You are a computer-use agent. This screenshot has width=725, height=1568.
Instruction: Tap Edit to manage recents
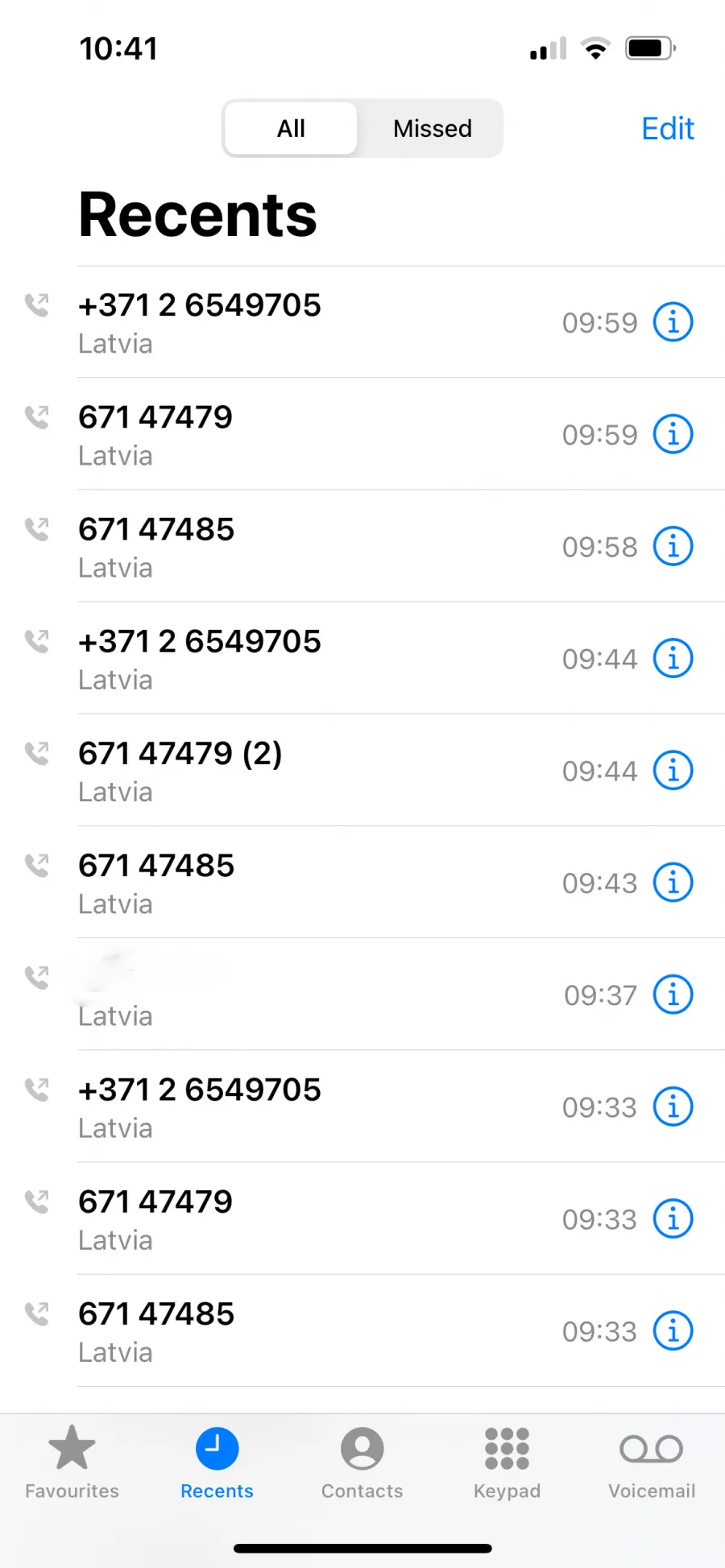coord(667,128)
